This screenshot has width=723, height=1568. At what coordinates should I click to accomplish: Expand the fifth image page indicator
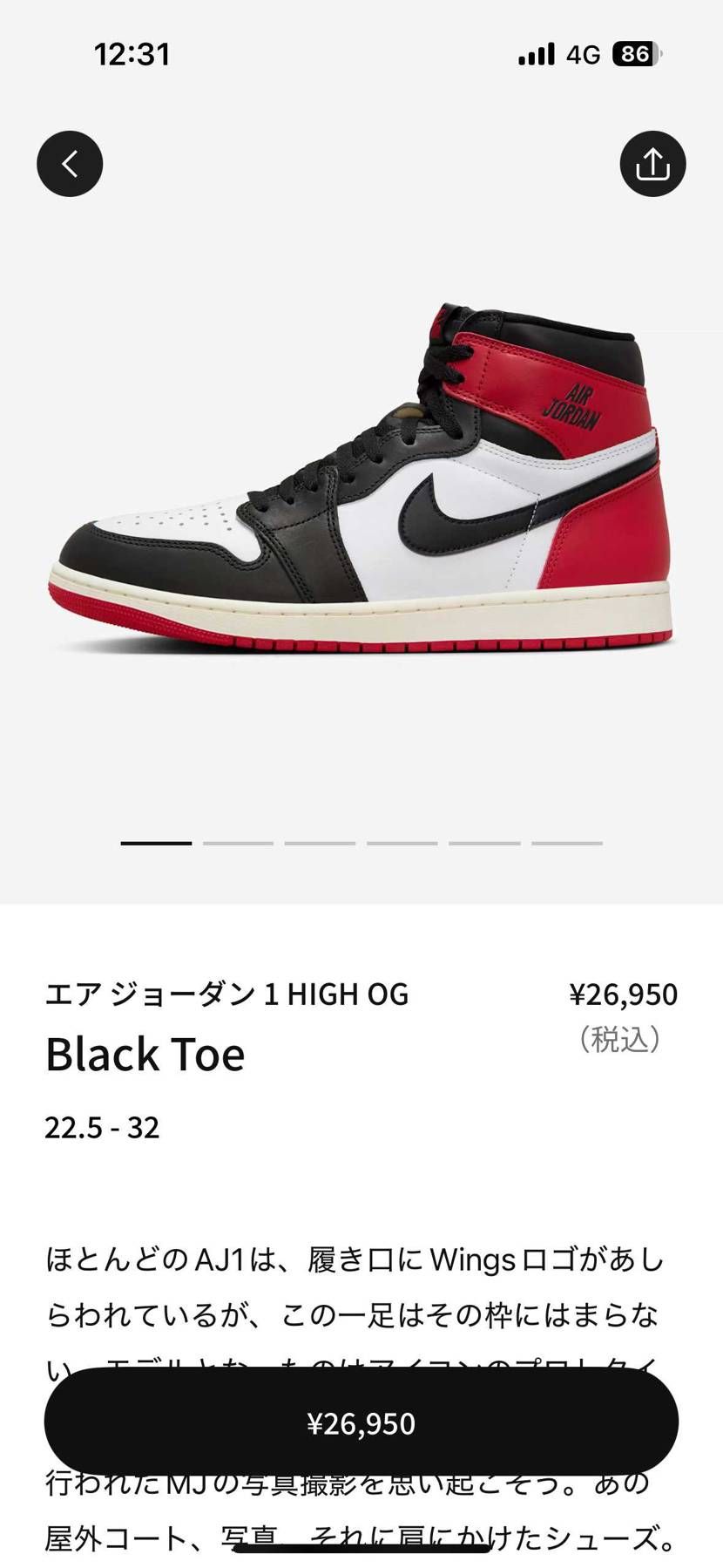click(x=483, y=843)
